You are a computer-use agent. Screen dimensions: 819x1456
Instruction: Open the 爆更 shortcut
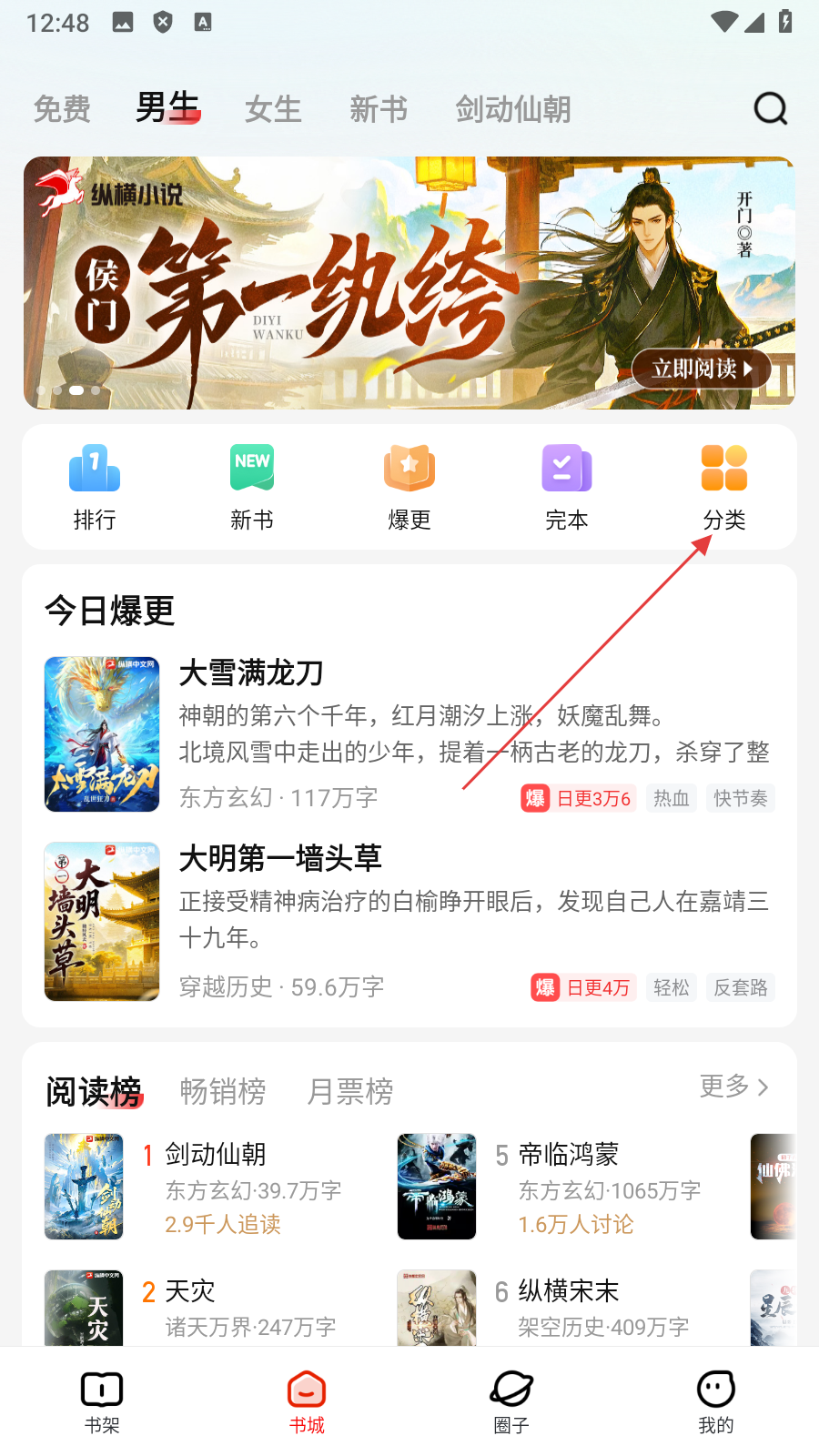click(x=409, y=487)
